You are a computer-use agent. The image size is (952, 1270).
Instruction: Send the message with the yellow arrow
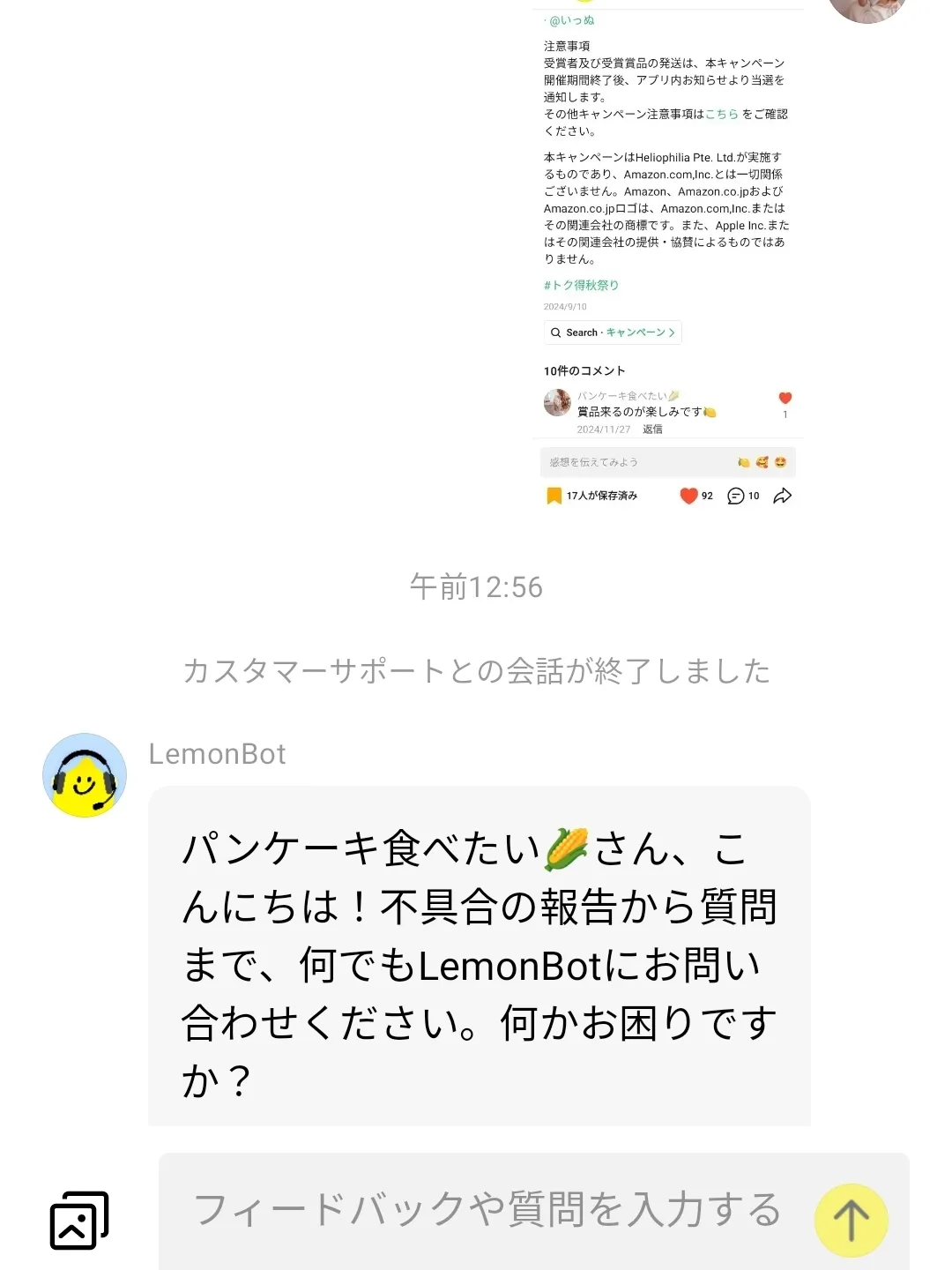[x=851, y=1221]
